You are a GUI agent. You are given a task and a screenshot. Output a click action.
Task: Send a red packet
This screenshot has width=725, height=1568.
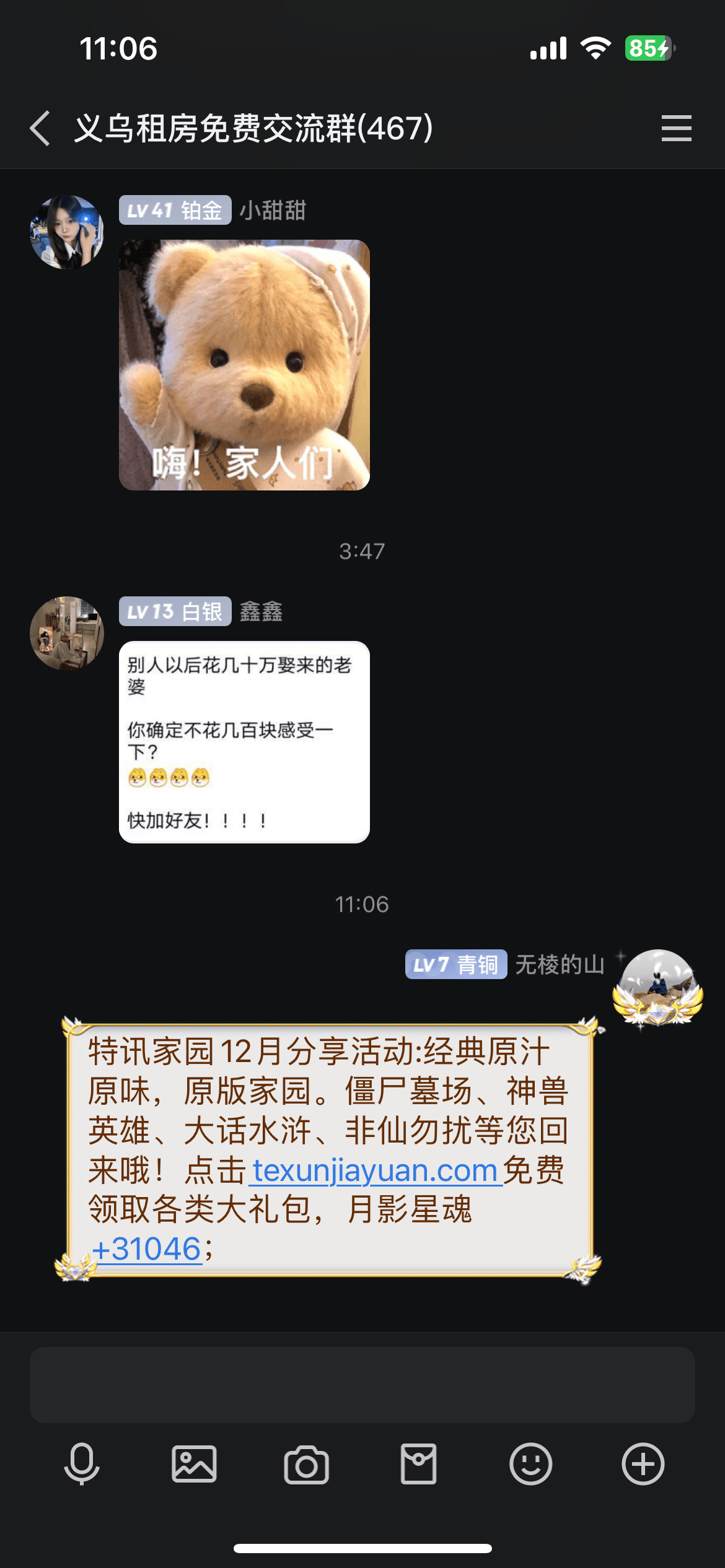click(418, 1464)
